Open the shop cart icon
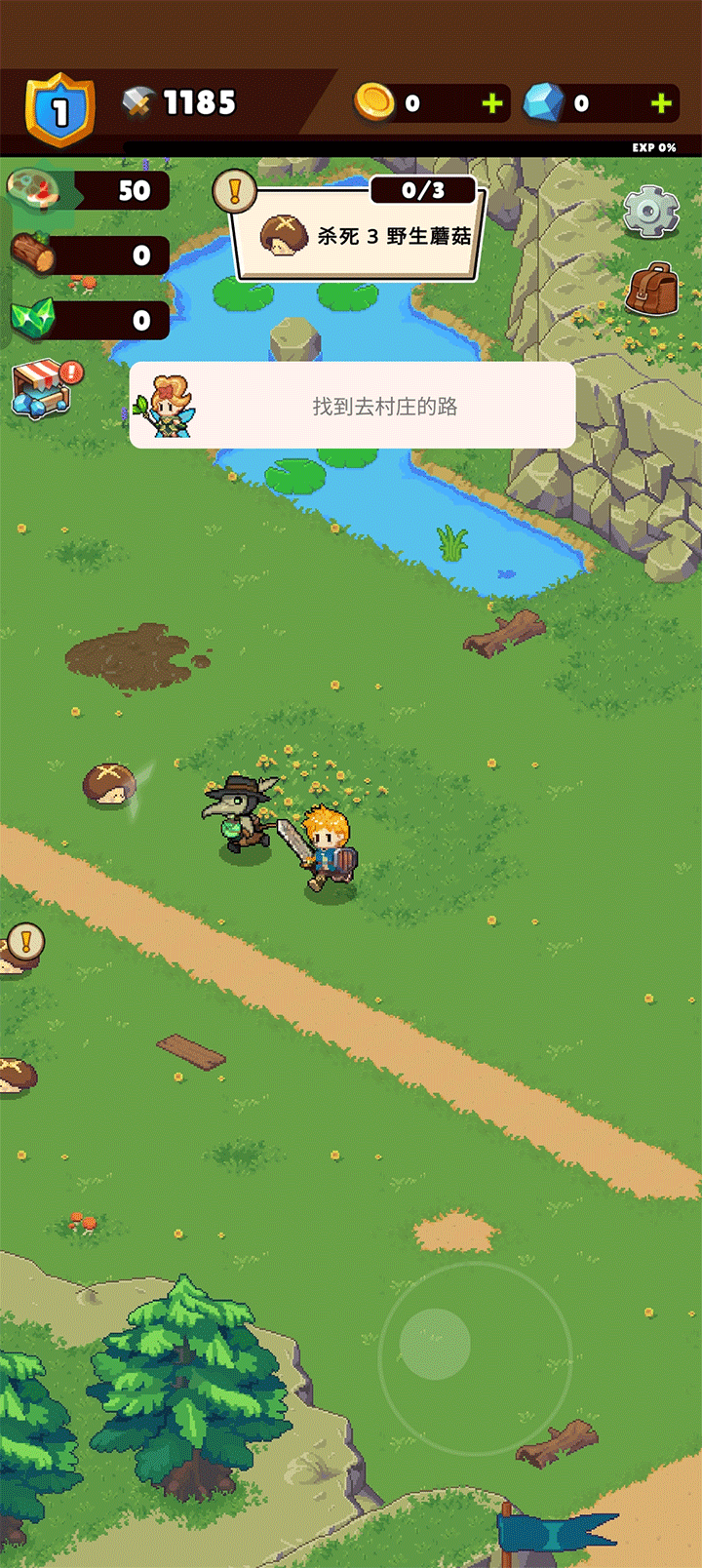 [44, 388]
